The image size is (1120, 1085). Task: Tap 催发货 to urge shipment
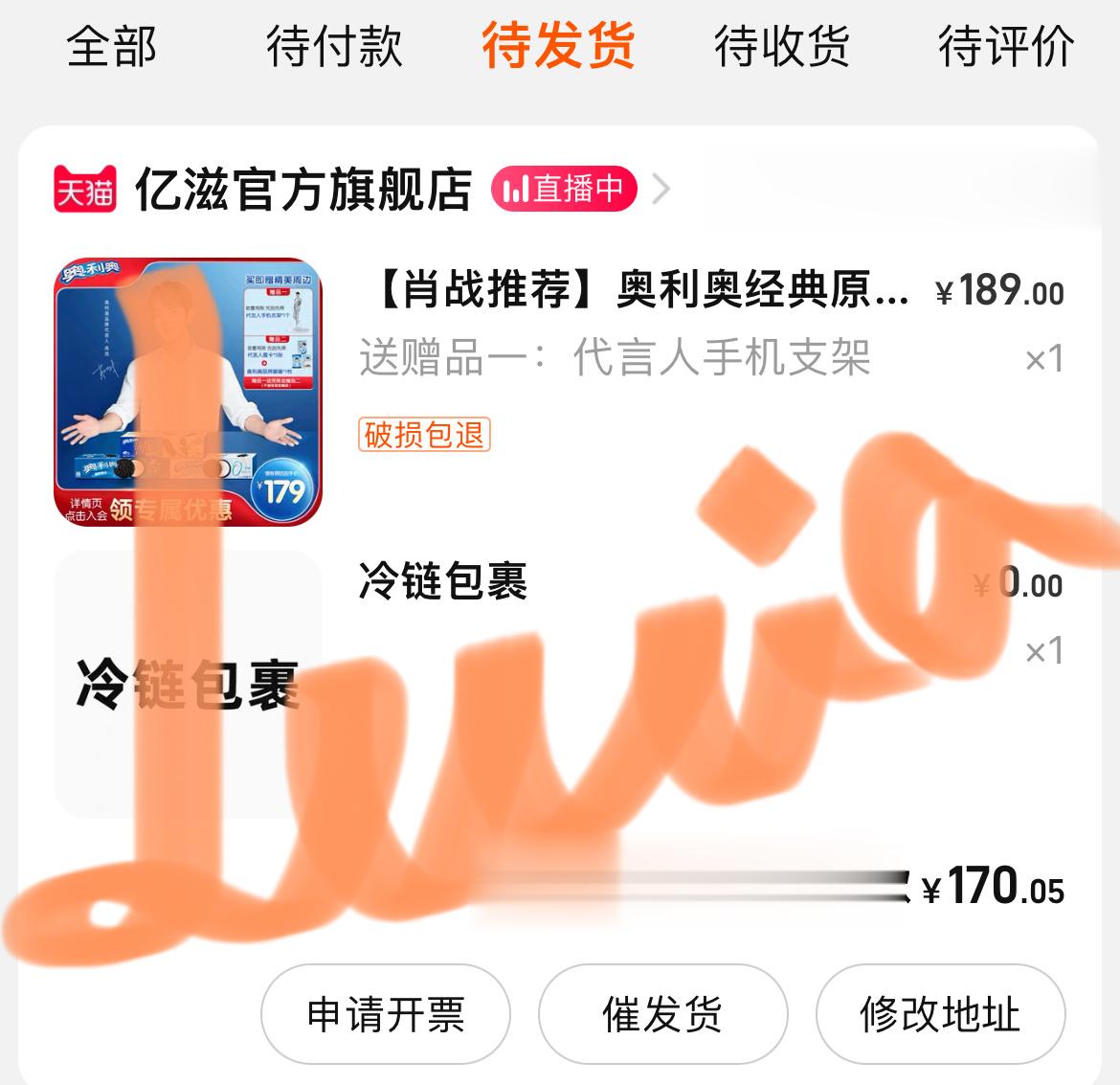coord(662,1013)
